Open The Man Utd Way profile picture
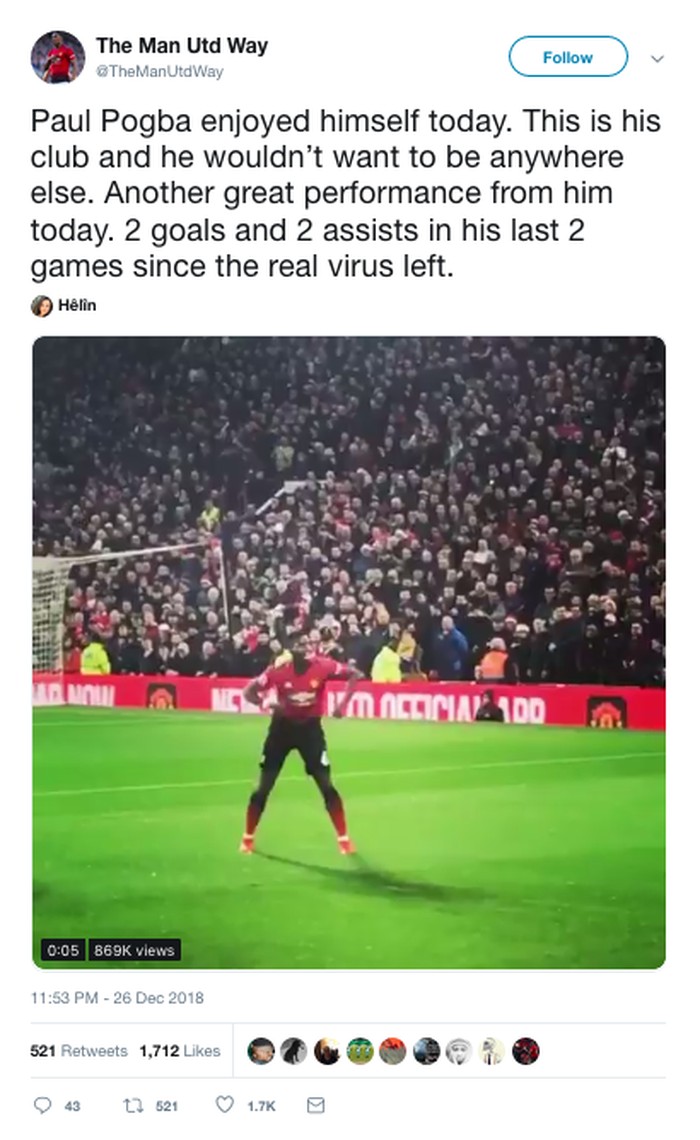 [x=57, y=57]
